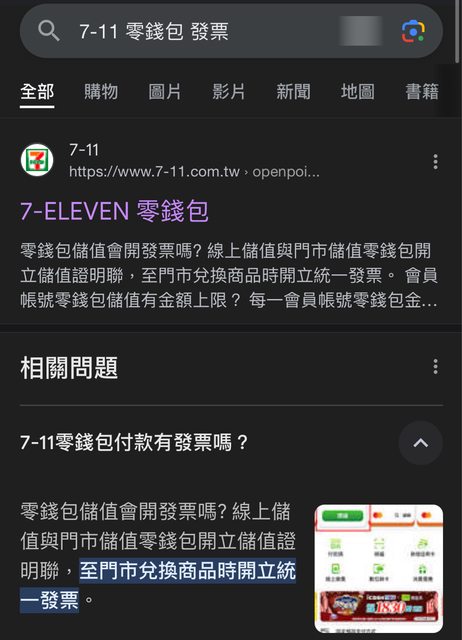462x640 pixels.
Task: Switch to the 購物 tab
Action: 101,91
